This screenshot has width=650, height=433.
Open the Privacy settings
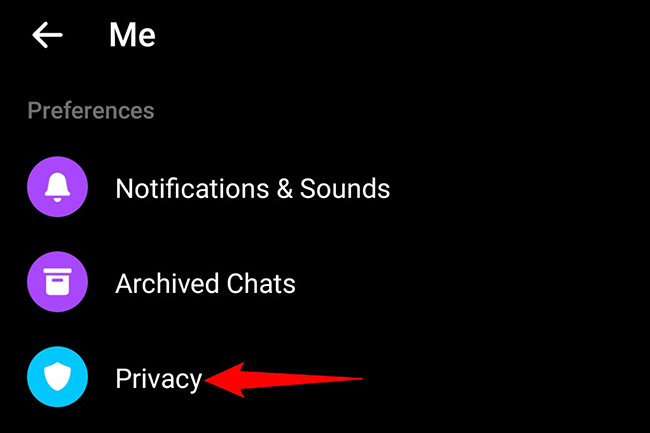pos(158,379)
